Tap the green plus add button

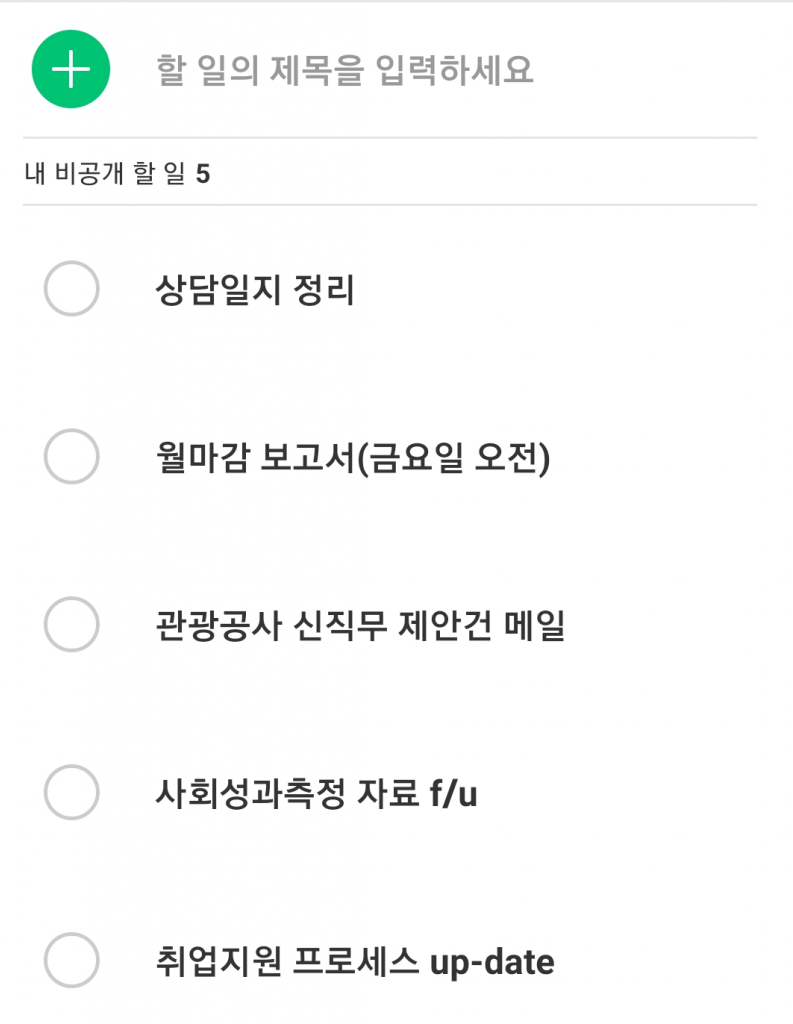(x=70, y=70)
